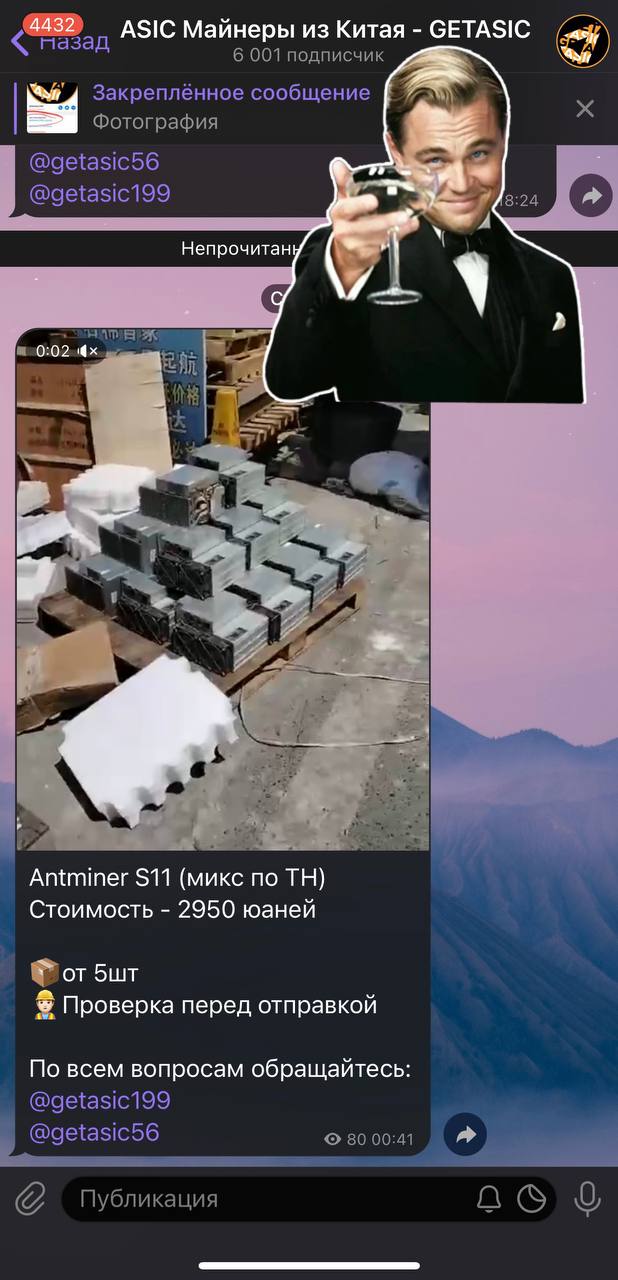The width and height of the screenshot is (618, 1280).
Task: Open the pinned message Закреплённое сообщение
Action: coord(230,107)
